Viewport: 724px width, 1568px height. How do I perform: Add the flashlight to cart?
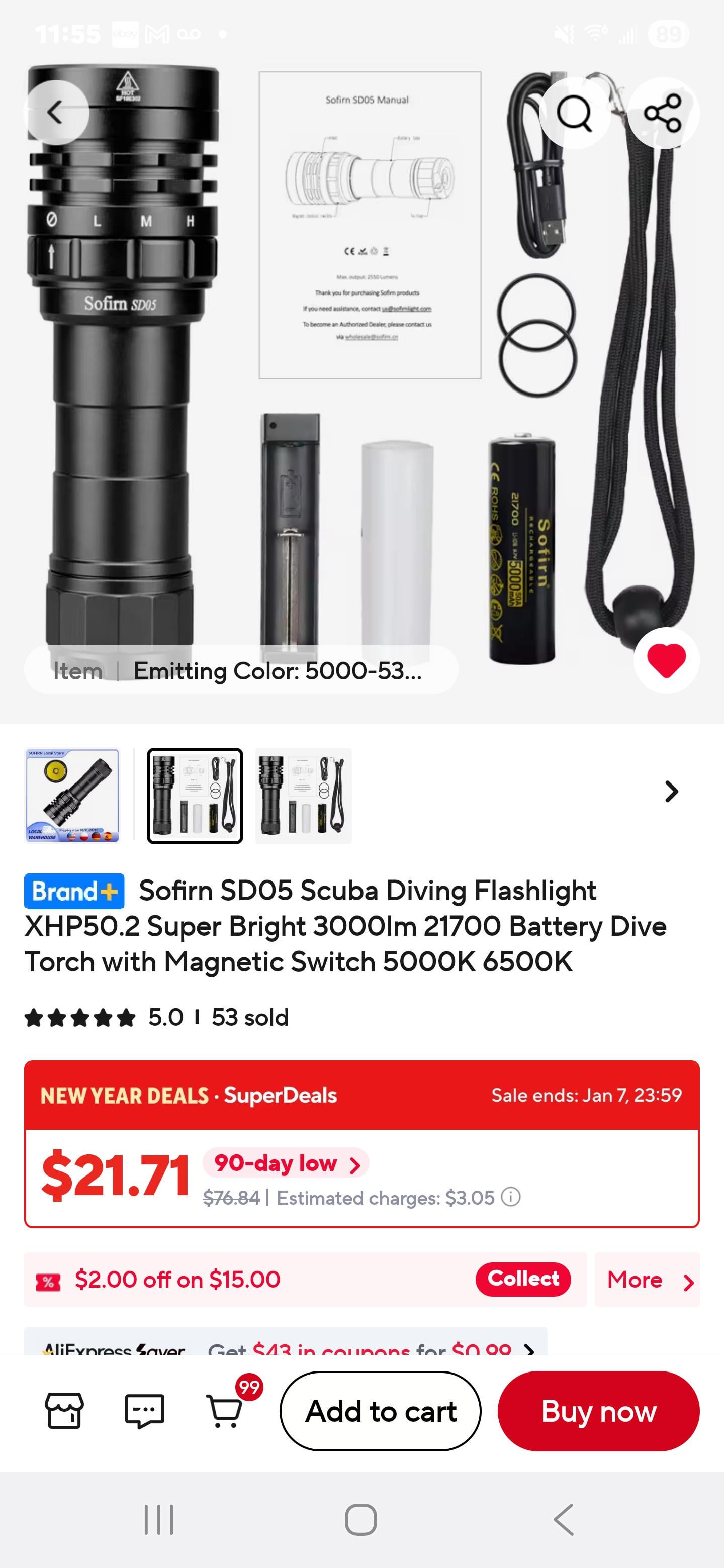pos(381,1411)
